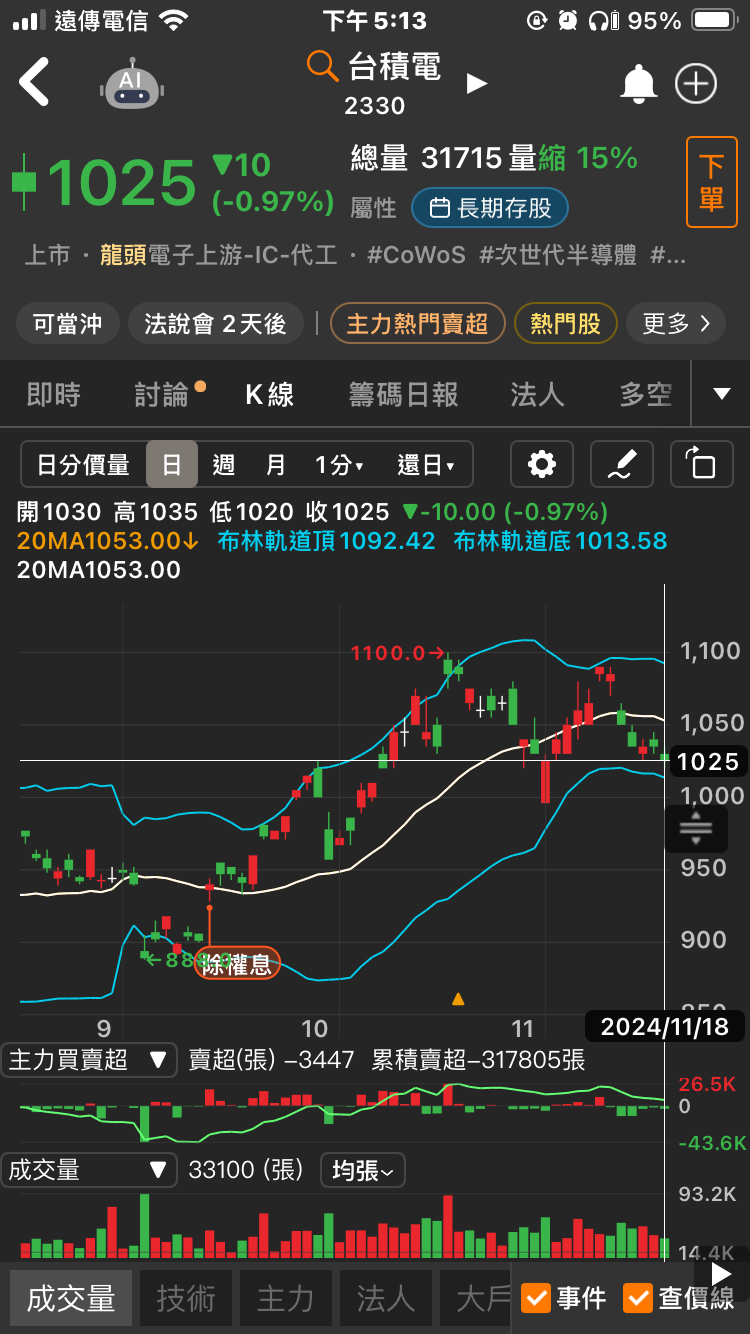
Task: Switch to the 籌碼日報 tab
Action: pyautogui.click(x=403, y=395)
